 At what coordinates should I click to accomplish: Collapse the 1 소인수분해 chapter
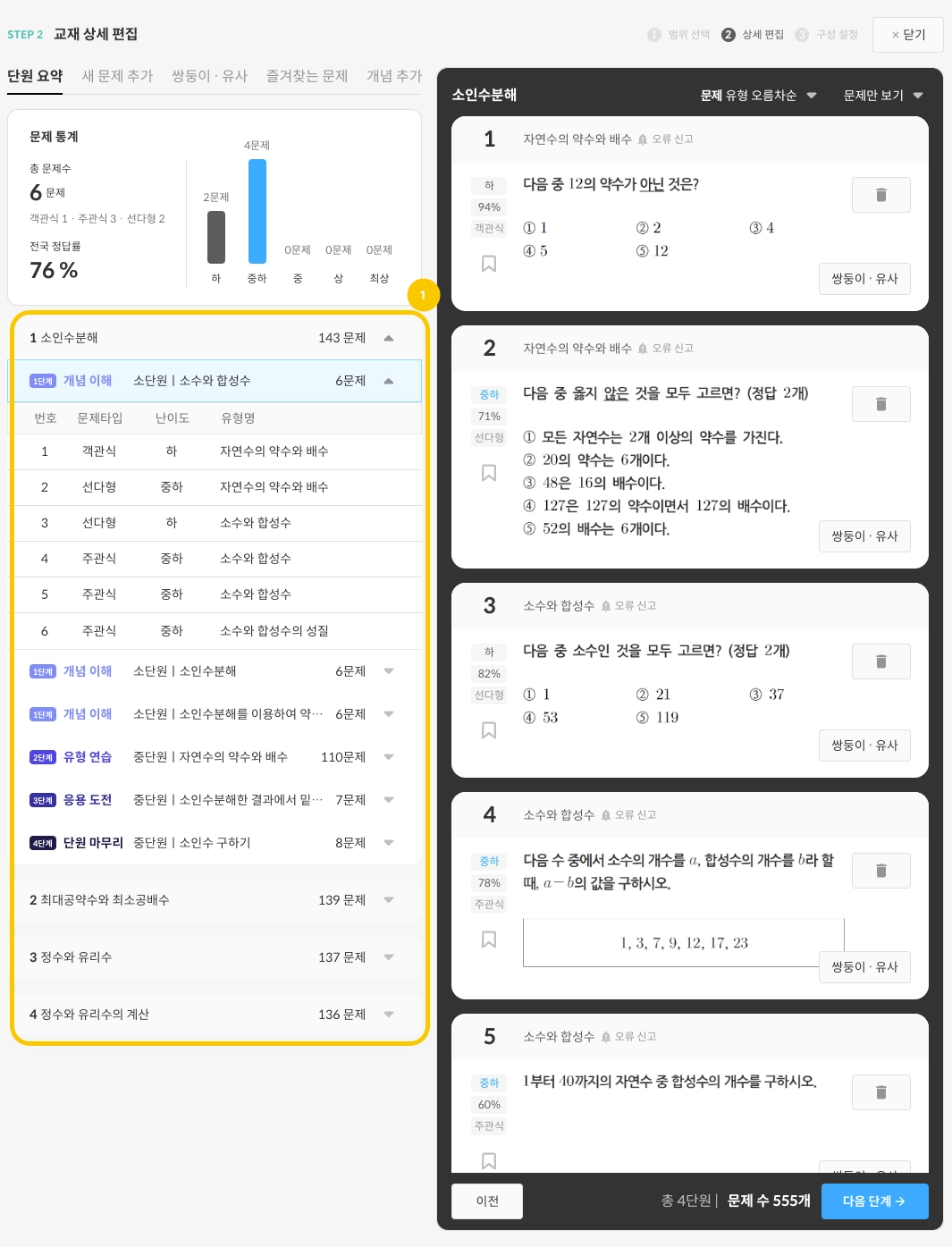(x=388, y=338)
